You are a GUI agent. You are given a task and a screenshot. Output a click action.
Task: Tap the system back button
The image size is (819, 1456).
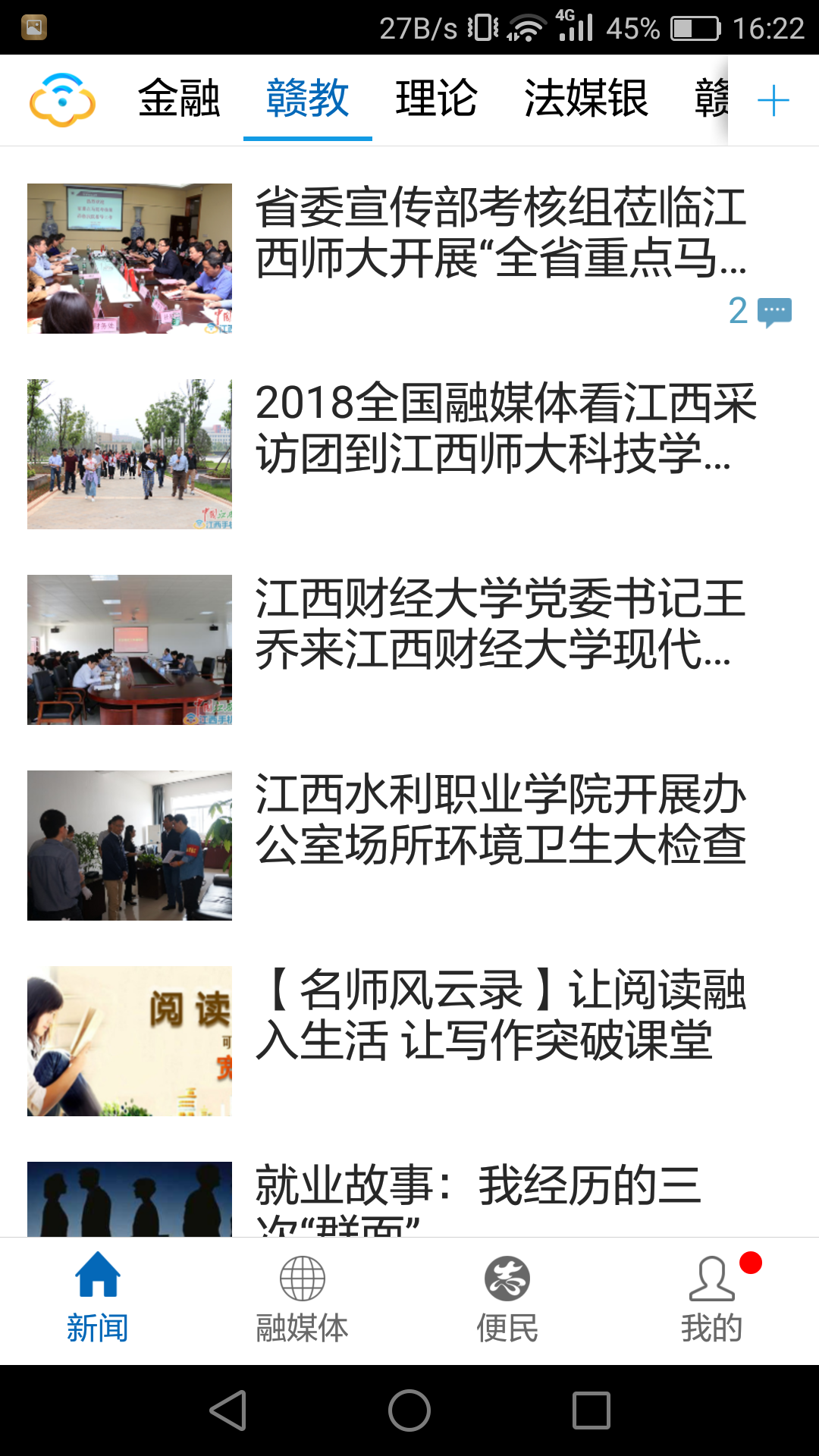227,1410
